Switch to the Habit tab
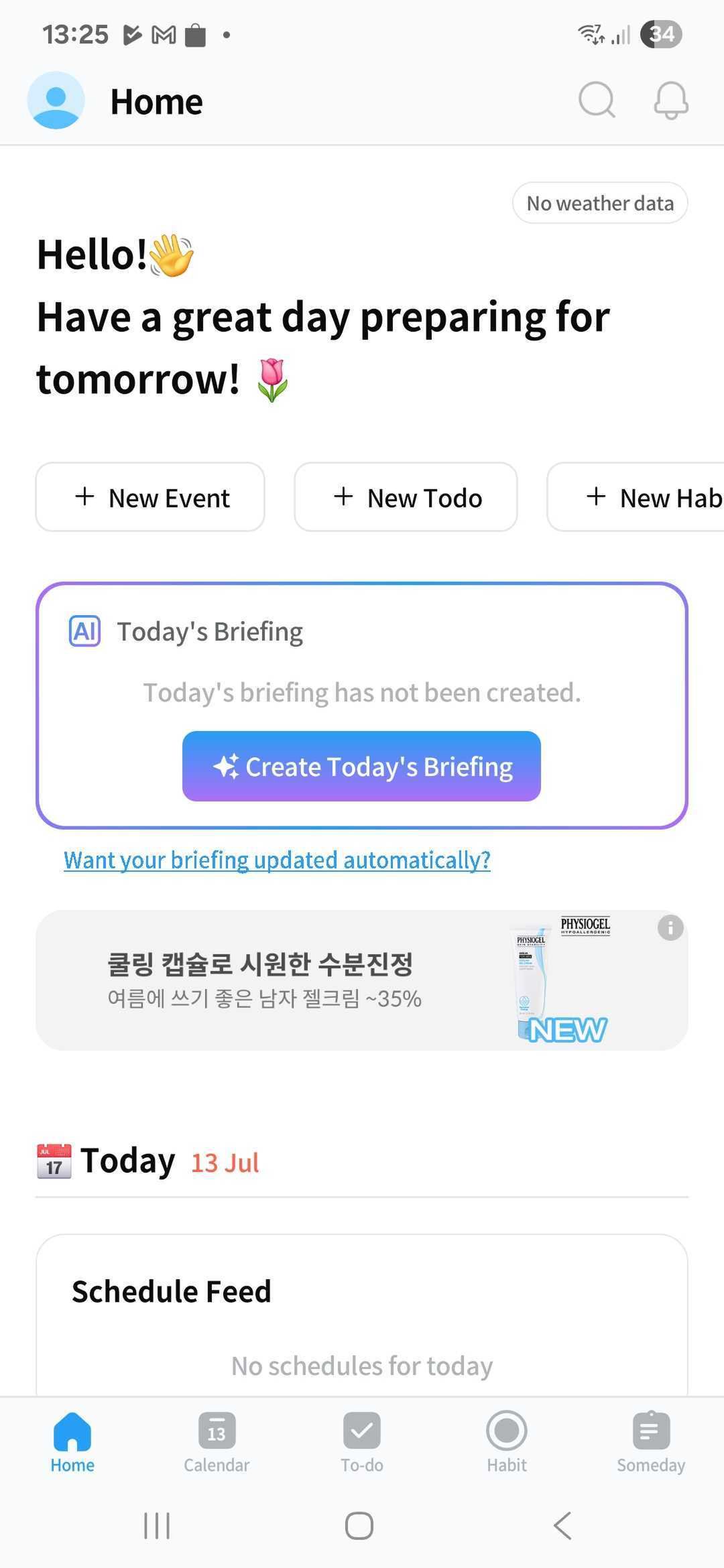Screen dimensions: 724x1568 [x=506, y=1442]
